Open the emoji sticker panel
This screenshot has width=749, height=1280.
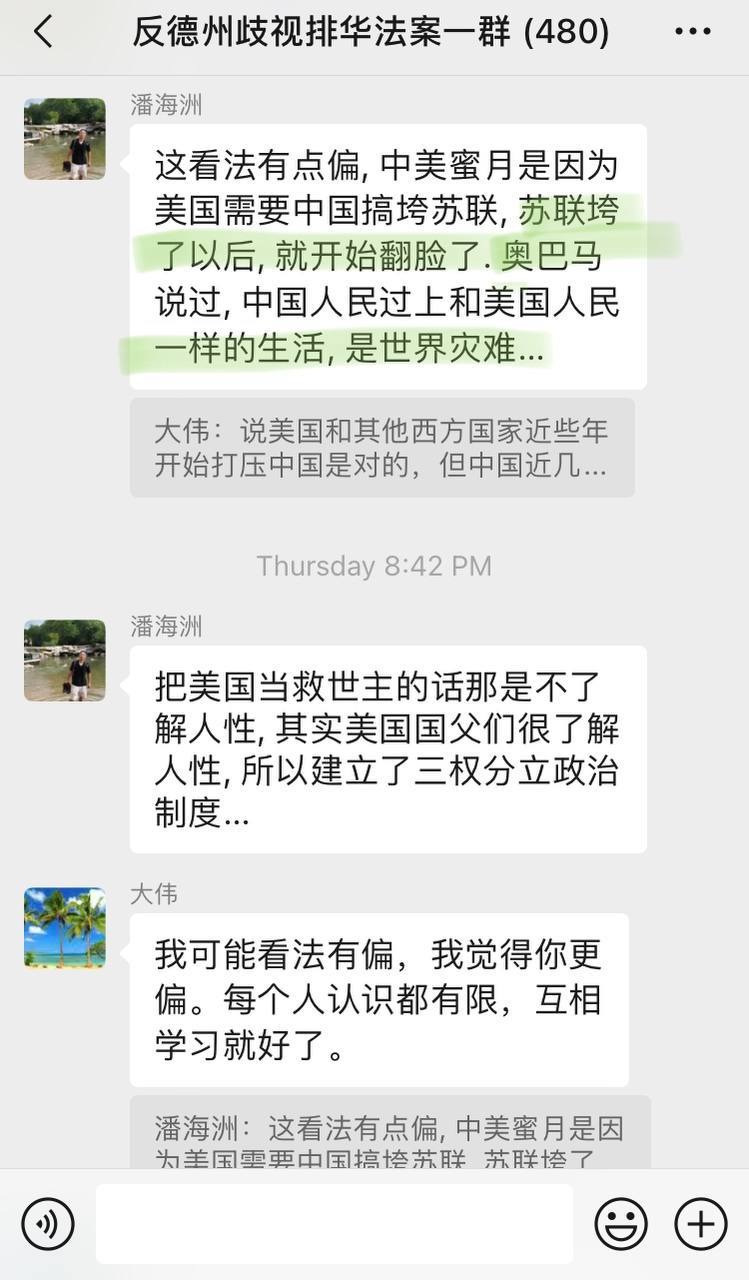(x=621, y=1223)
